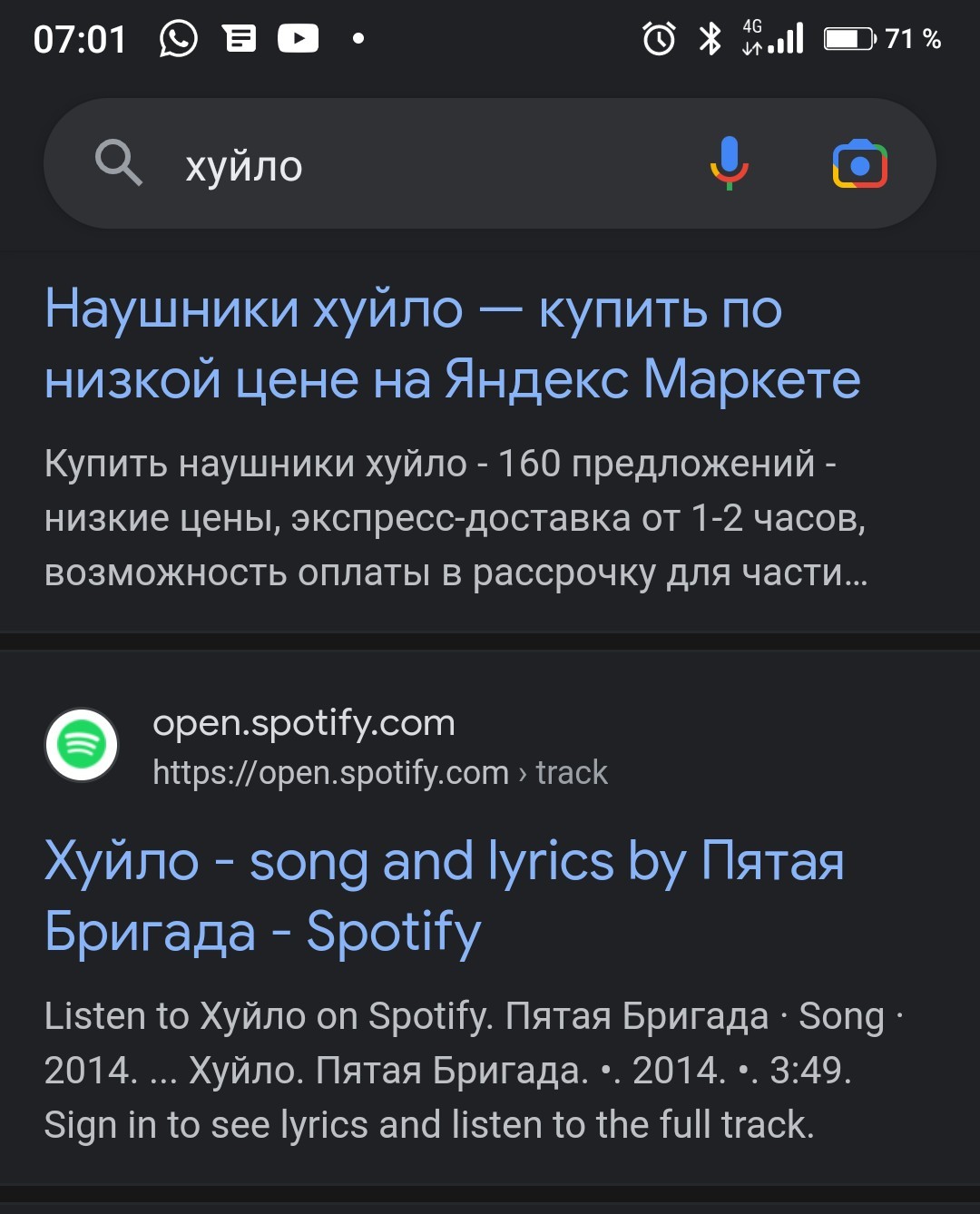Open the Spotify song result by Пятая Бригада
The image size is (980, 1214).
tap(445, 896)
